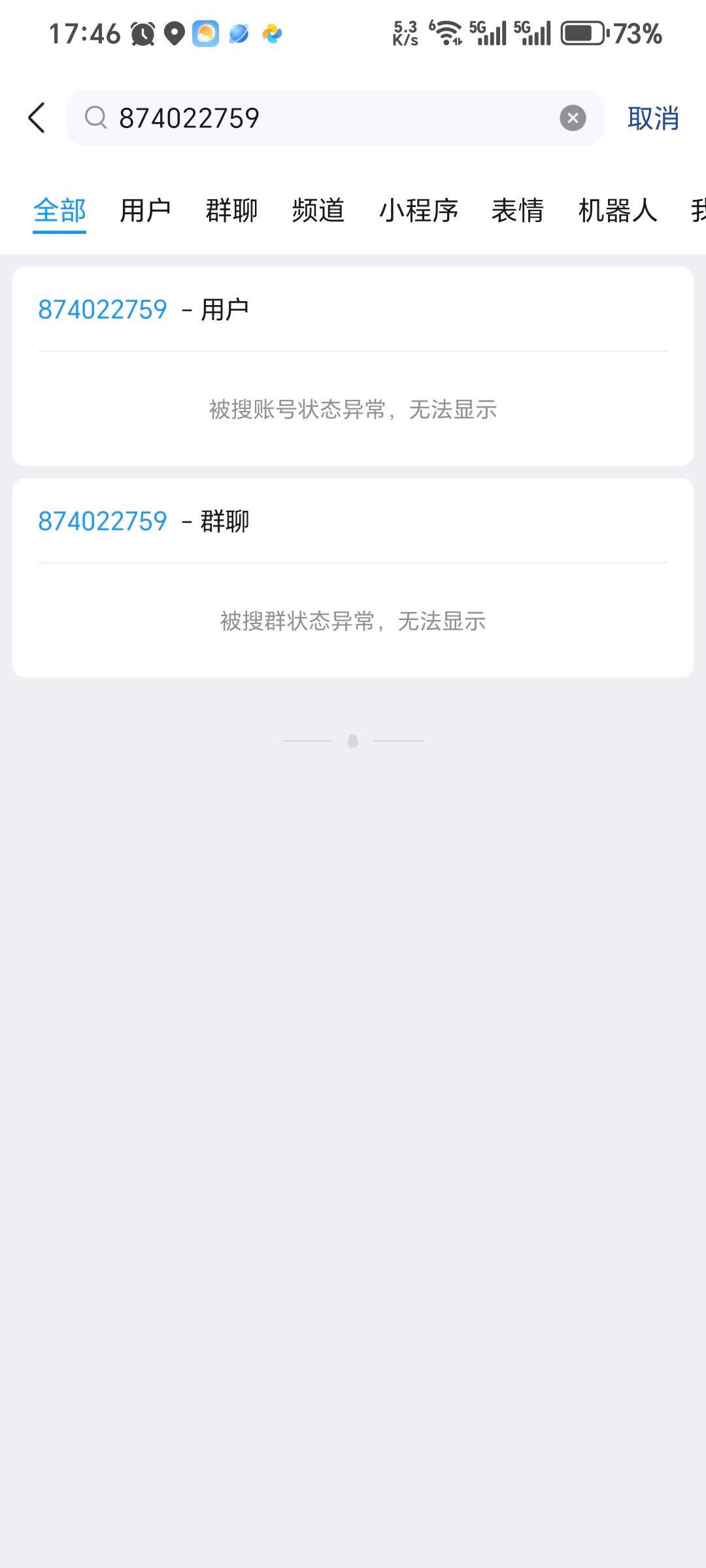This screenshot has width=706, height=1568.
Task: Open the 874022759 user result link
Action: 103,310
